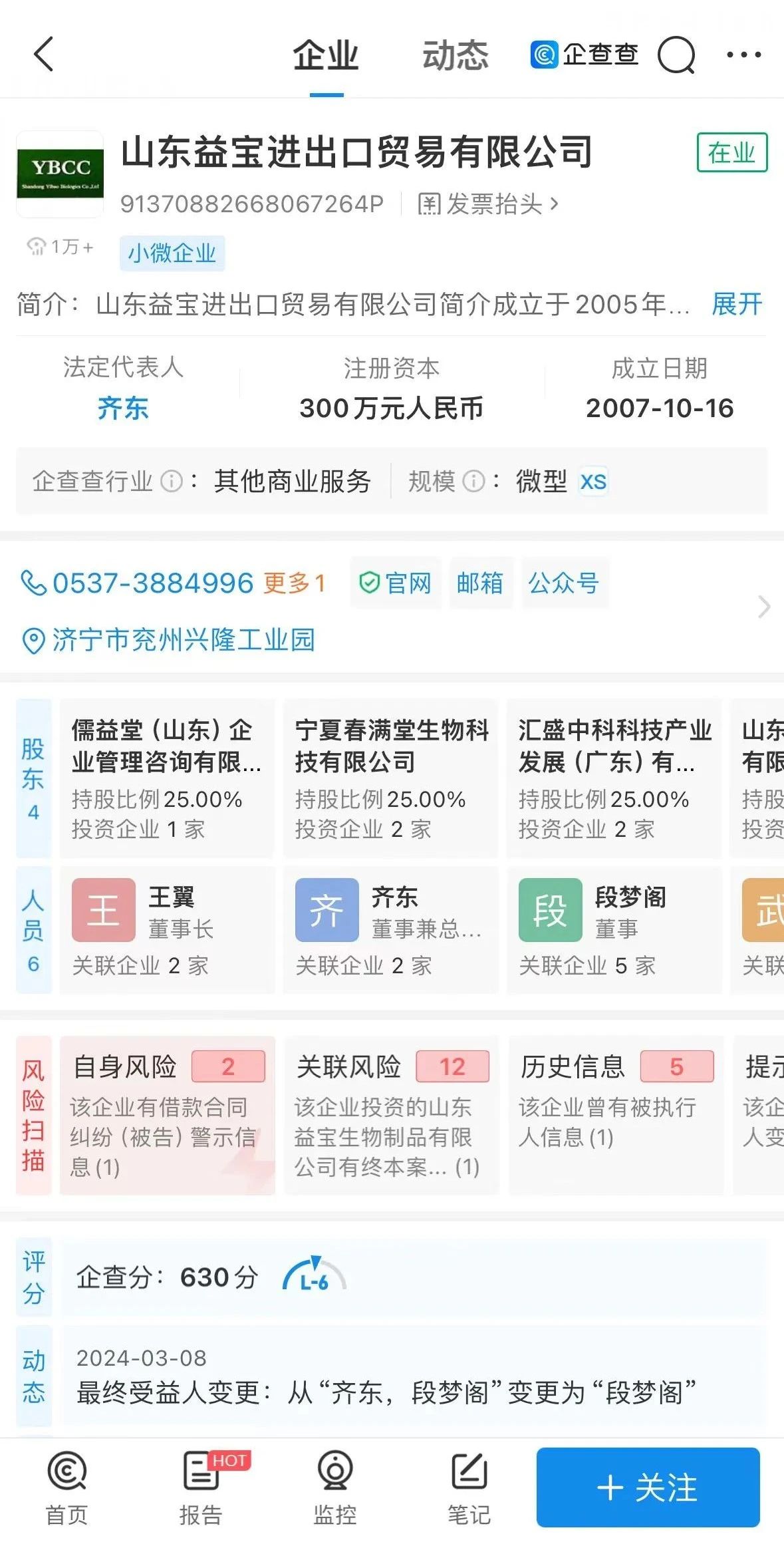
Task: View 关联风险 card with 12 items
Action: click(391, 1115)
